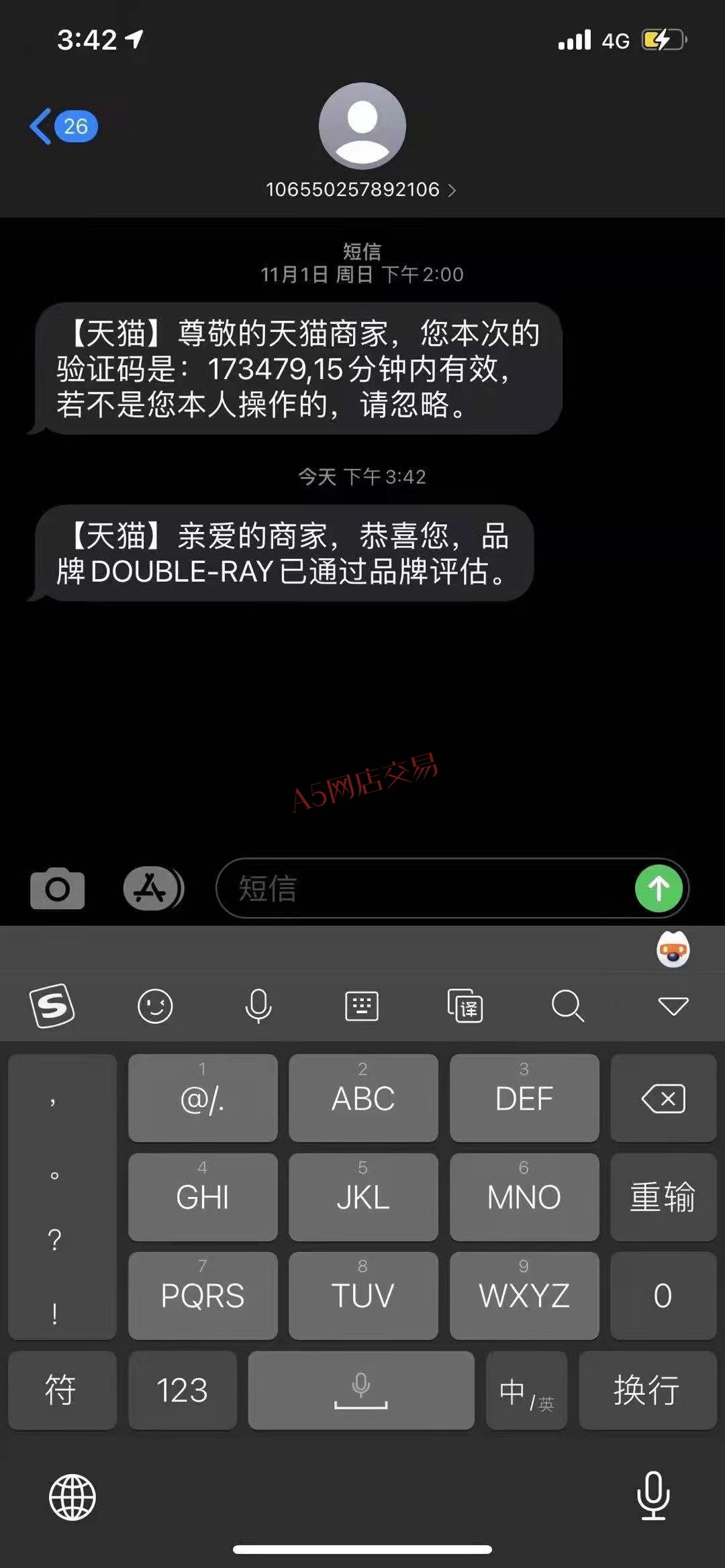Open the emoji panel on the keyboard
This screenshot has width=725, height=1568.
point(155,1006)
